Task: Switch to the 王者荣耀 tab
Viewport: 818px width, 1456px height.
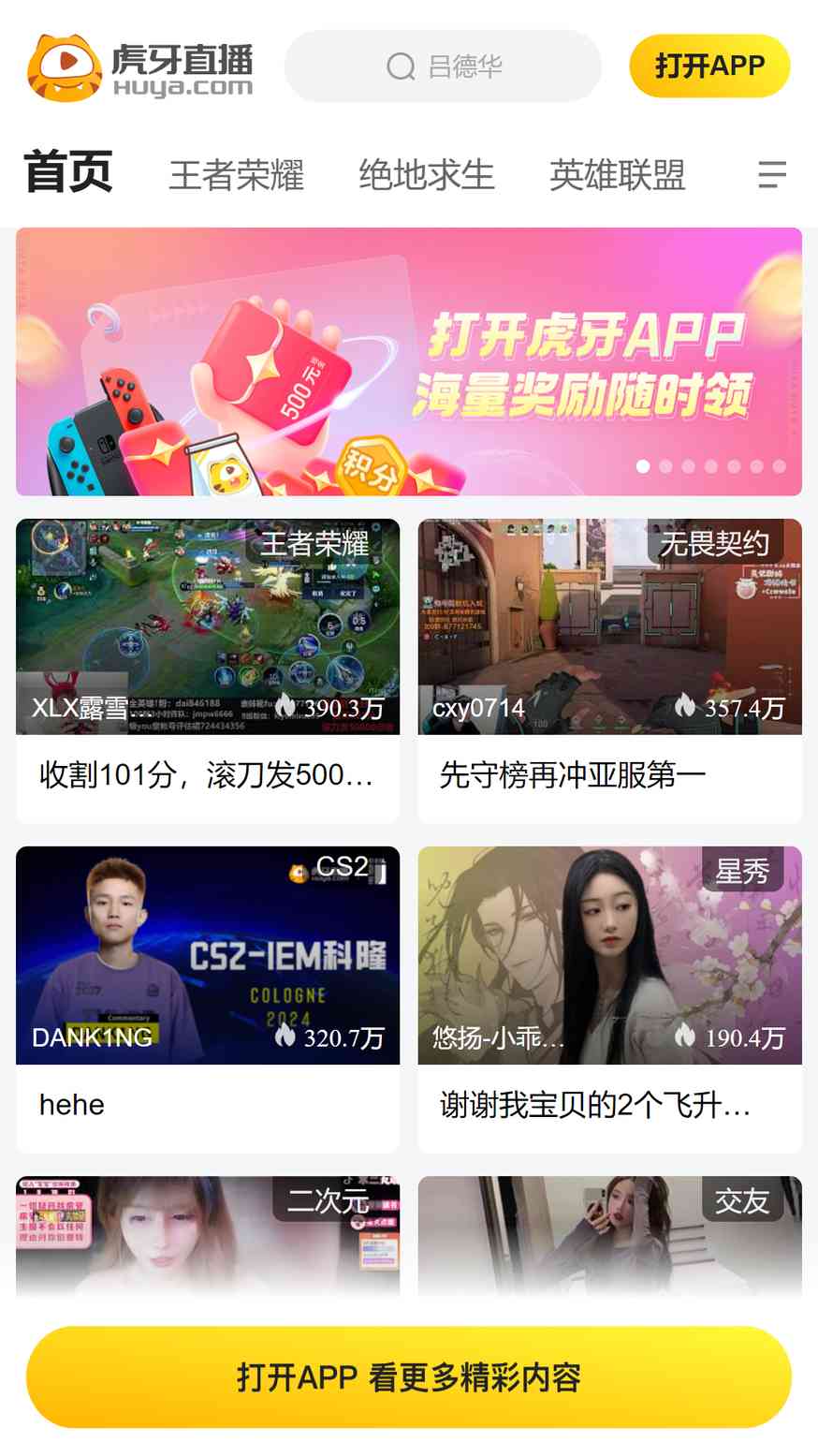Action: pos(237,175)
